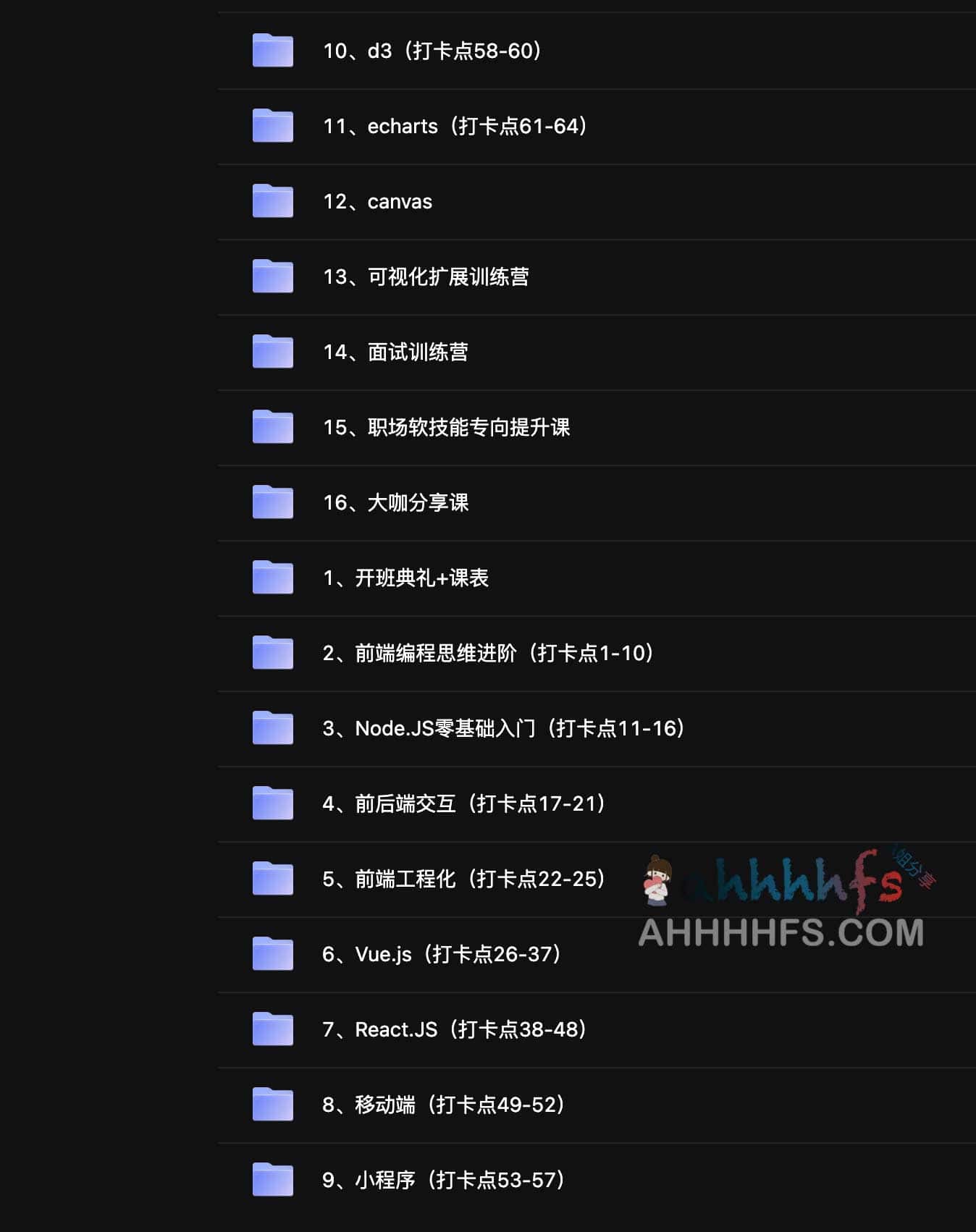Open the 11、echarts folder
The width and height of the screenshot is (976, 1232).
coord(454,127)
